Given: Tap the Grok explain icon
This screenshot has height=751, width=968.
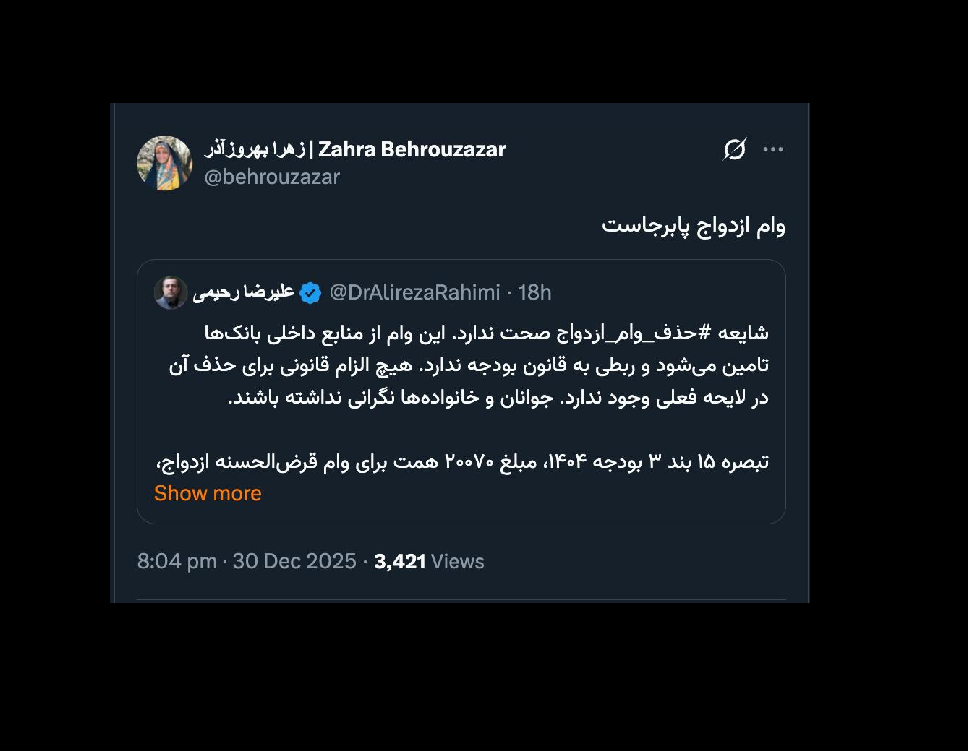Looking at the screenshot, I should (734, 150).
